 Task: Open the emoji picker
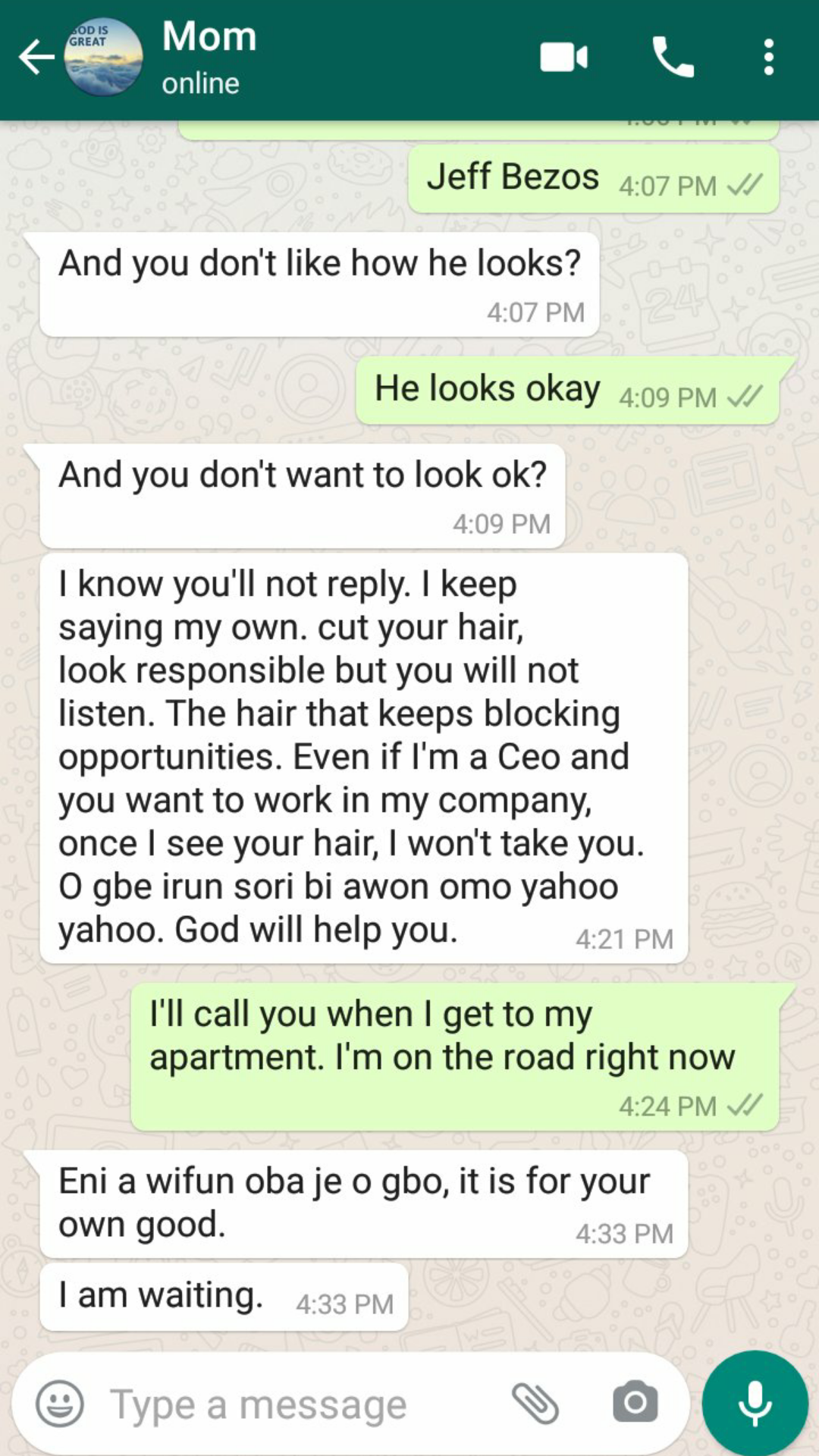coord(60,1404)
